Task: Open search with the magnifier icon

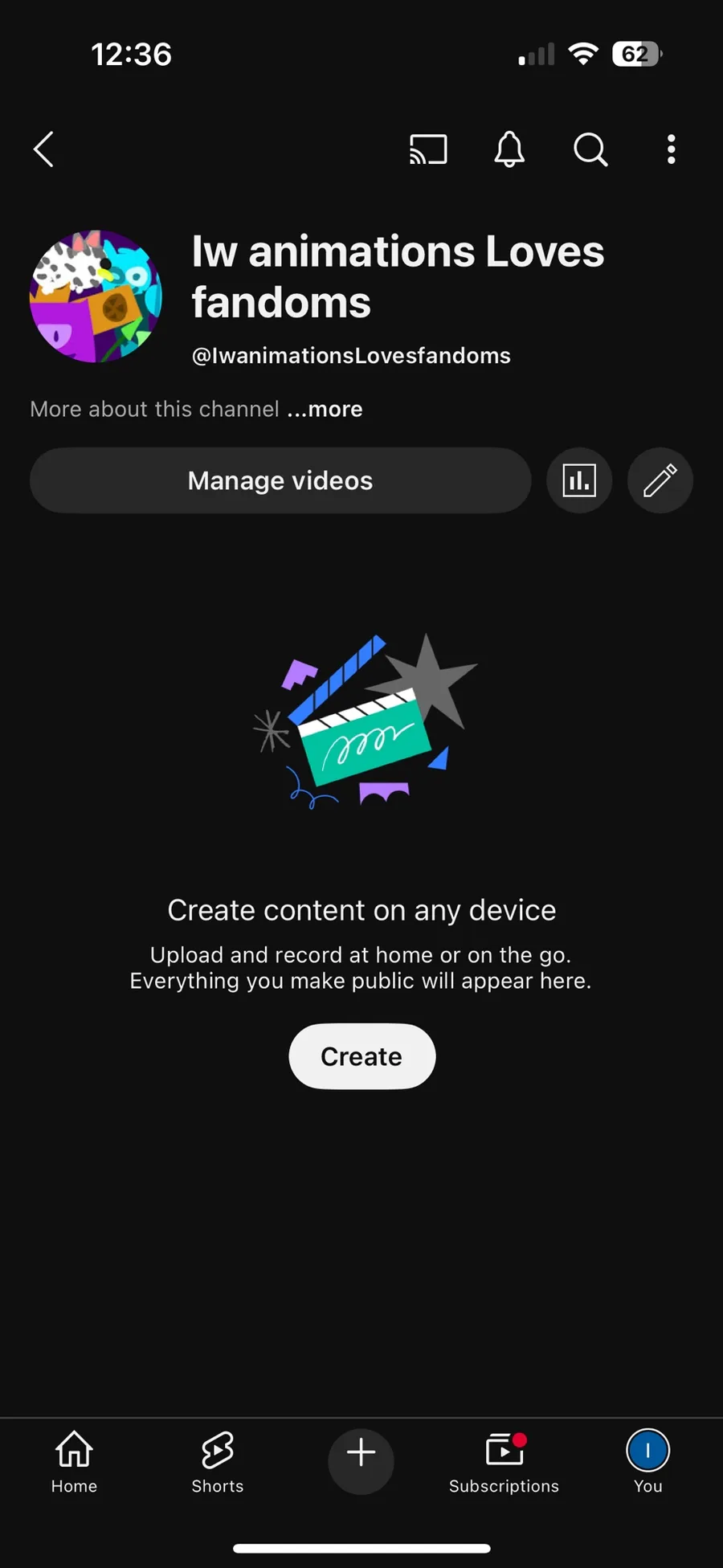Action: (x=590, y=149)
